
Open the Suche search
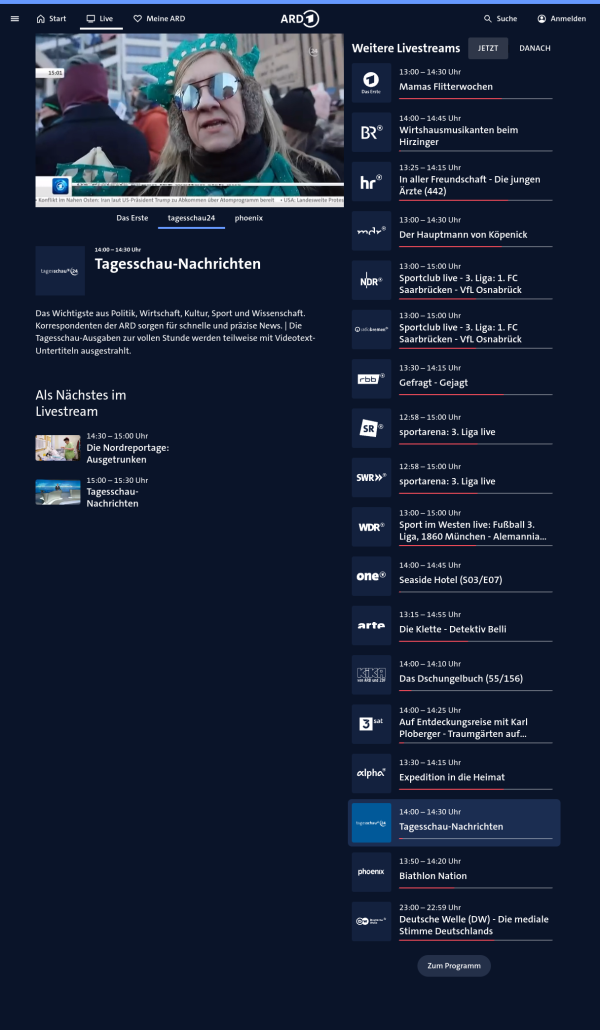[x=500, y=18]
